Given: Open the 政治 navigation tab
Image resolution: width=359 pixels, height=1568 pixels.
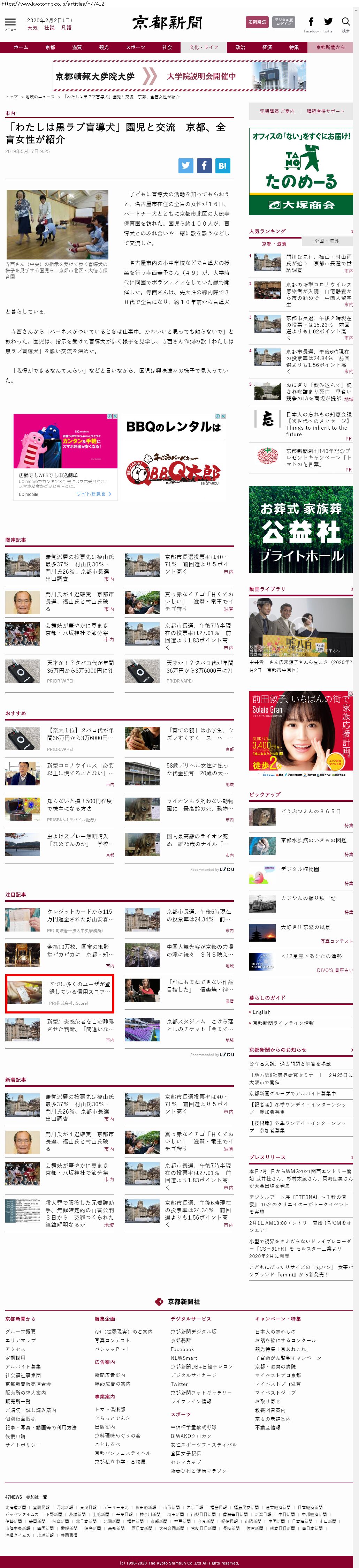Looking at the screenshot, I should click(x=240, y=47).
